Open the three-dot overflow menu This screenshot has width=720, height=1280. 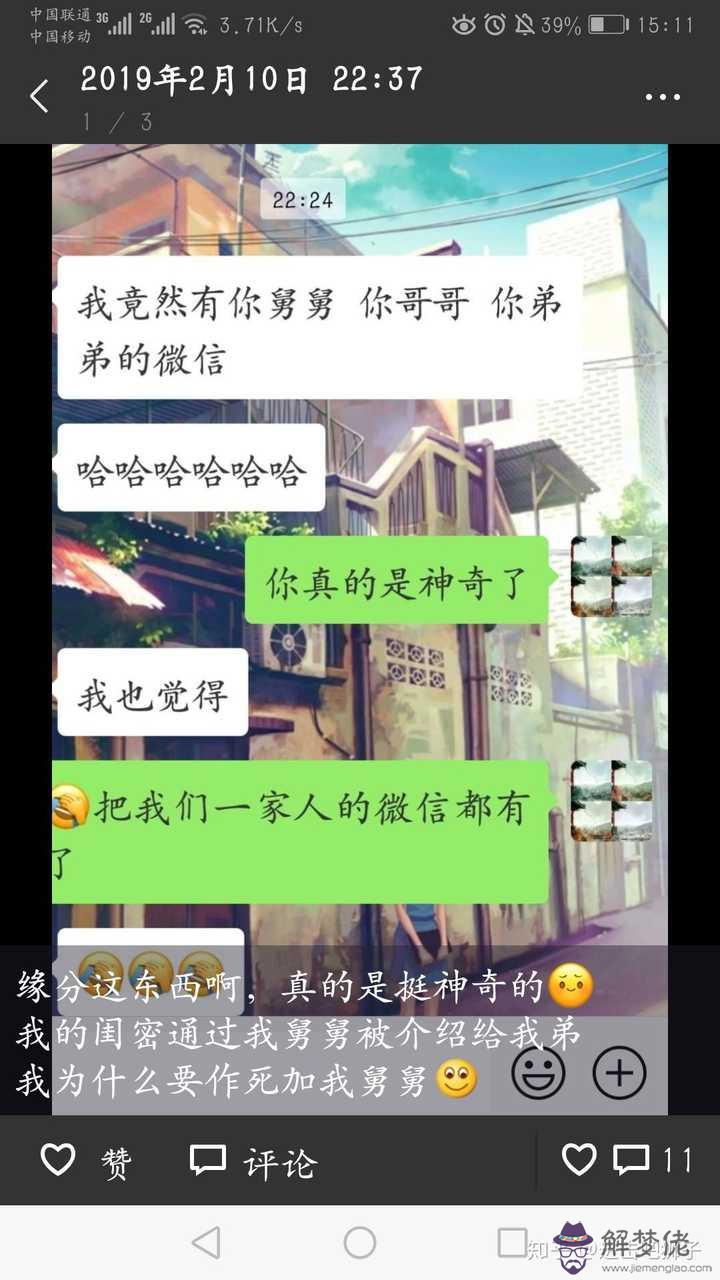[662, 98]
